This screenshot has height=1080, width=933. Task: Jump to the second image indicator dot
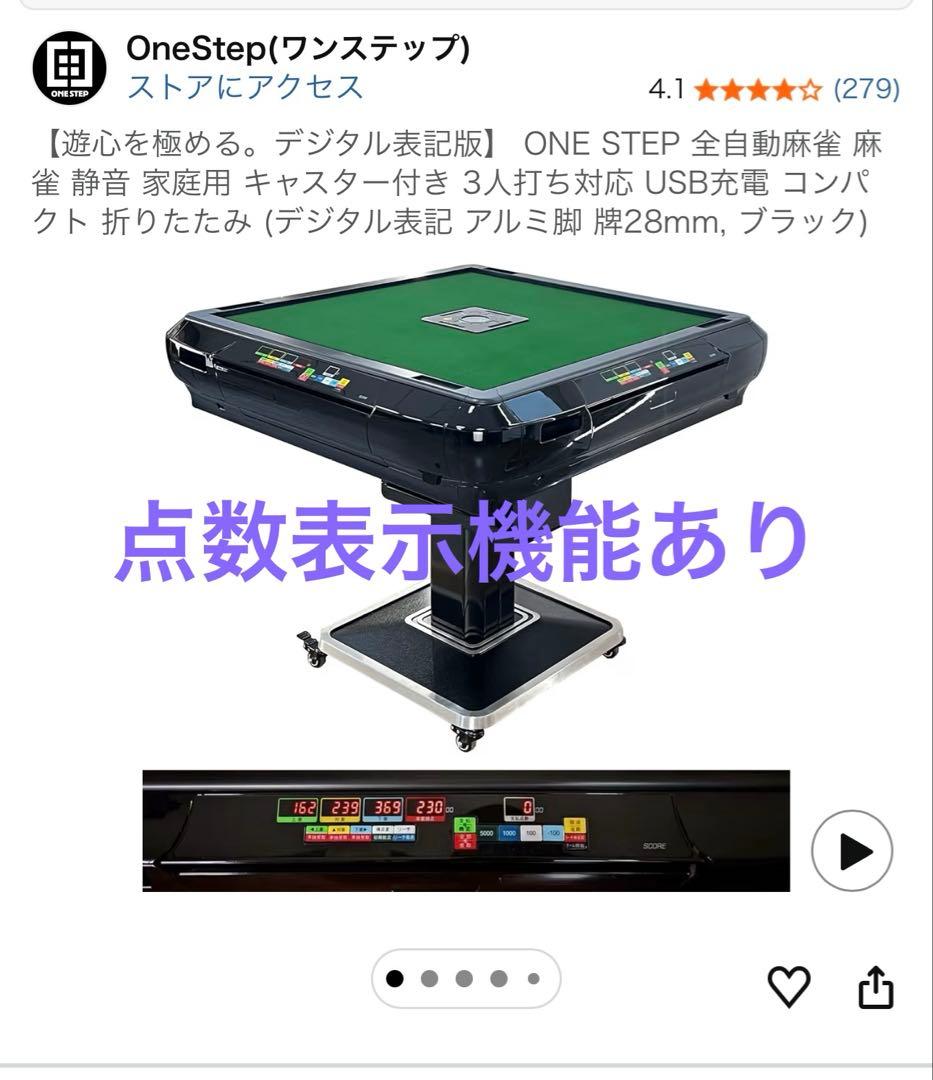pos(430,978)
